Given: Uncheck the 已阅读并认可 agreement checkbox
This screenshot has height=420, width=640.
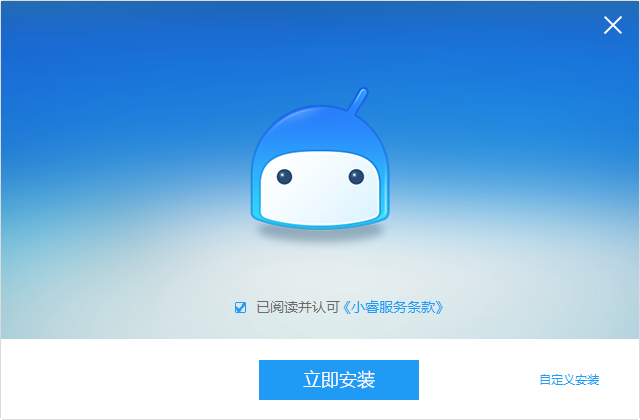Looking at the screenshot, I should point(240,307).
